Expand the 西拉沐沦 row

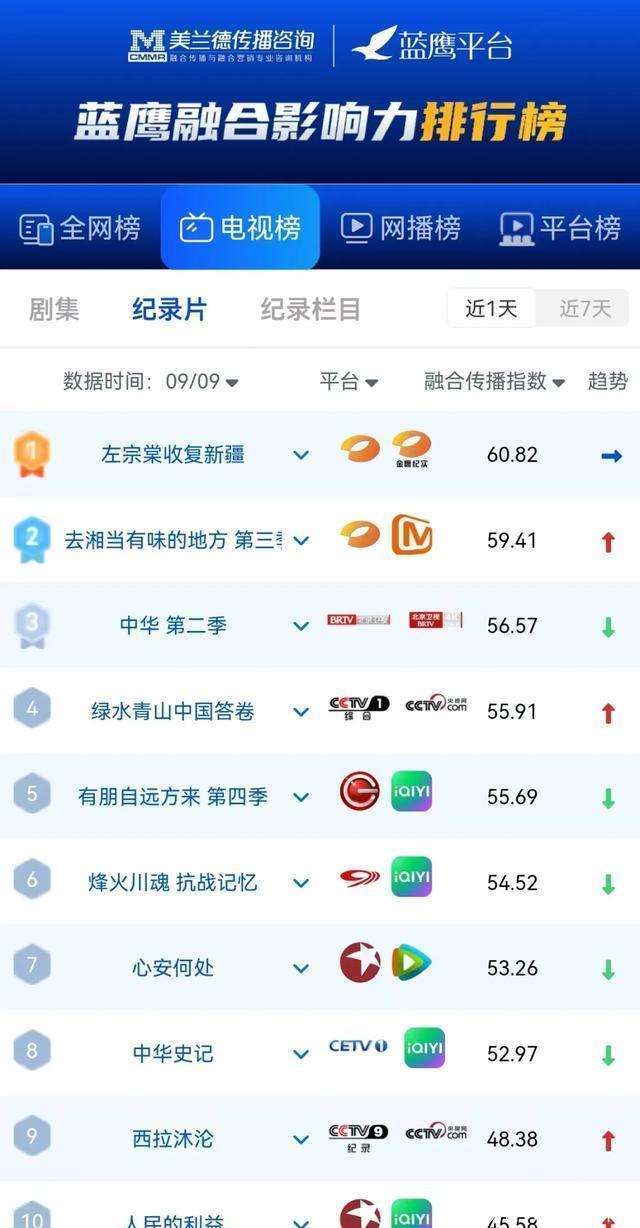click(x=301, y=1139)
